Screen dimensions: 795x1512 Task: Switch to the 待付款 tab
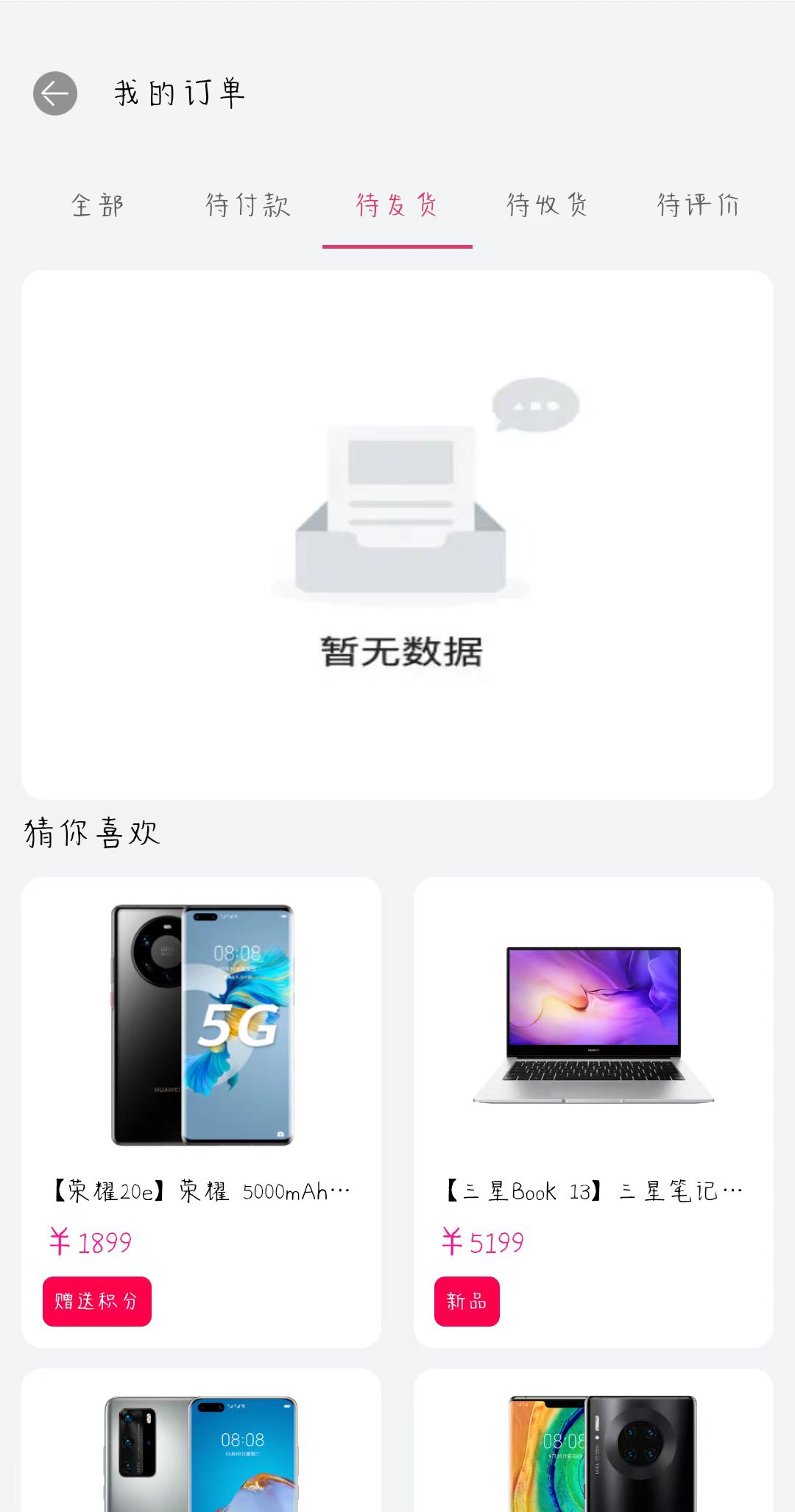pos(248,205)
